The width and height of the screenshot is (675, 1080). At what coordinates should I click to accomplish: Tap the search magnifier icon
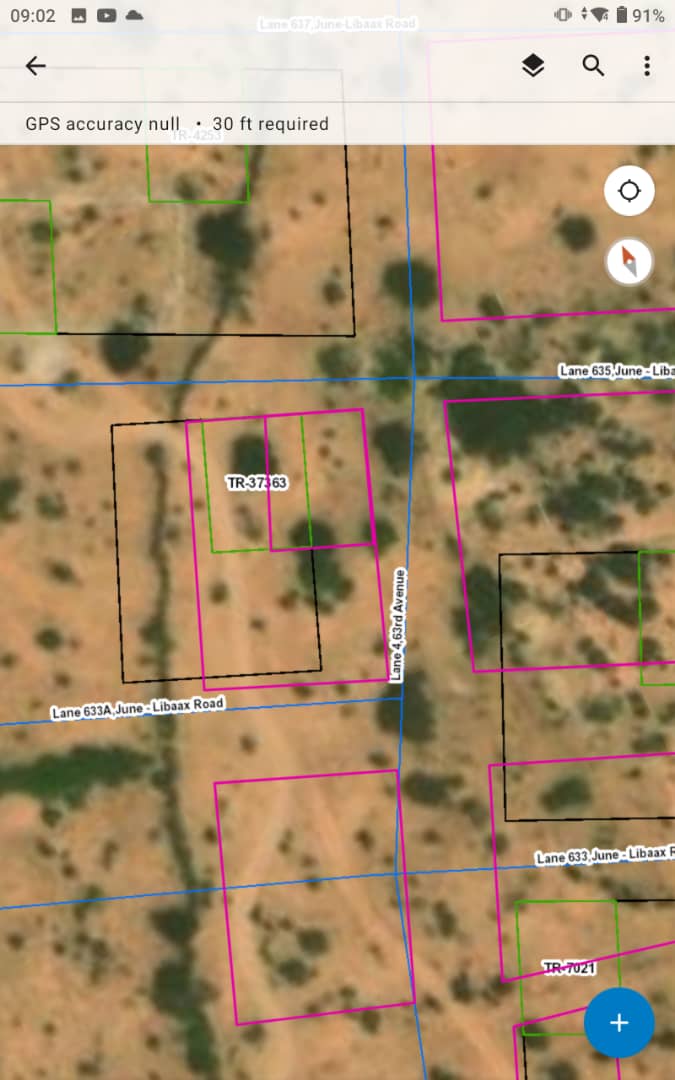coord(593,66)
